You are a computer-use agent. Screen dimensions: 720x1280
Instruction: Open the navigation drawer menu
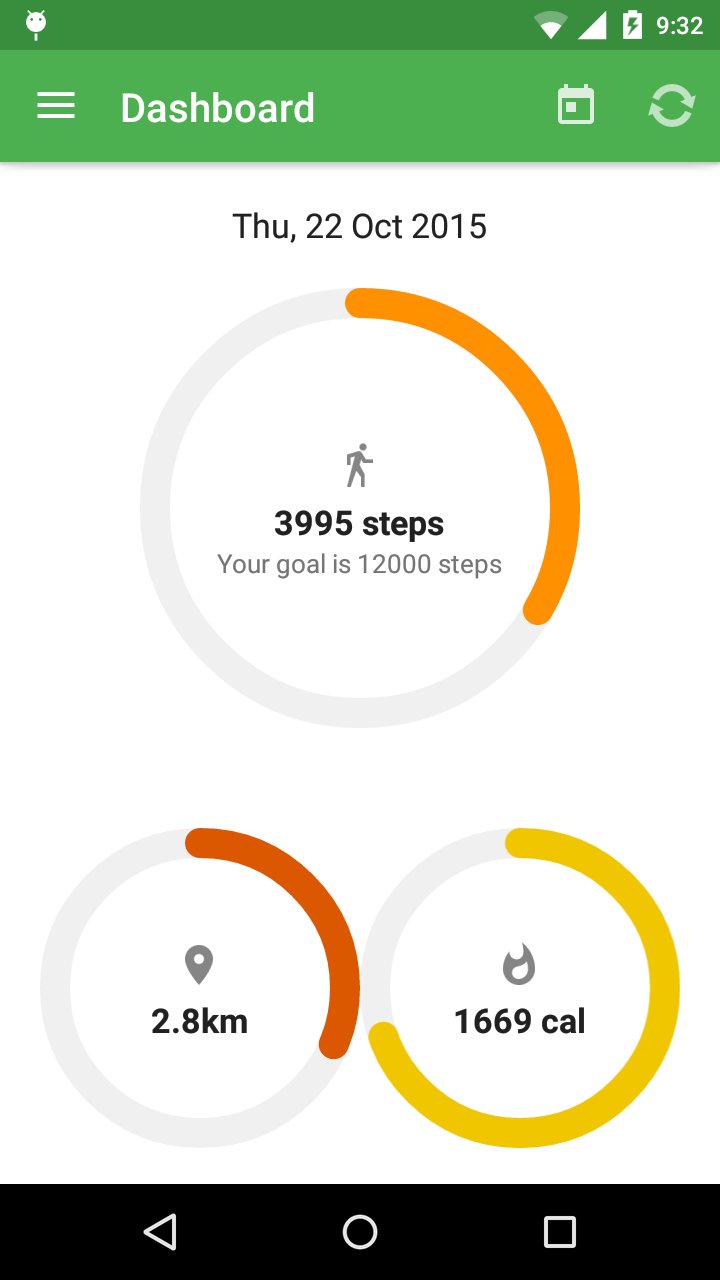click(x=55, y=105)
